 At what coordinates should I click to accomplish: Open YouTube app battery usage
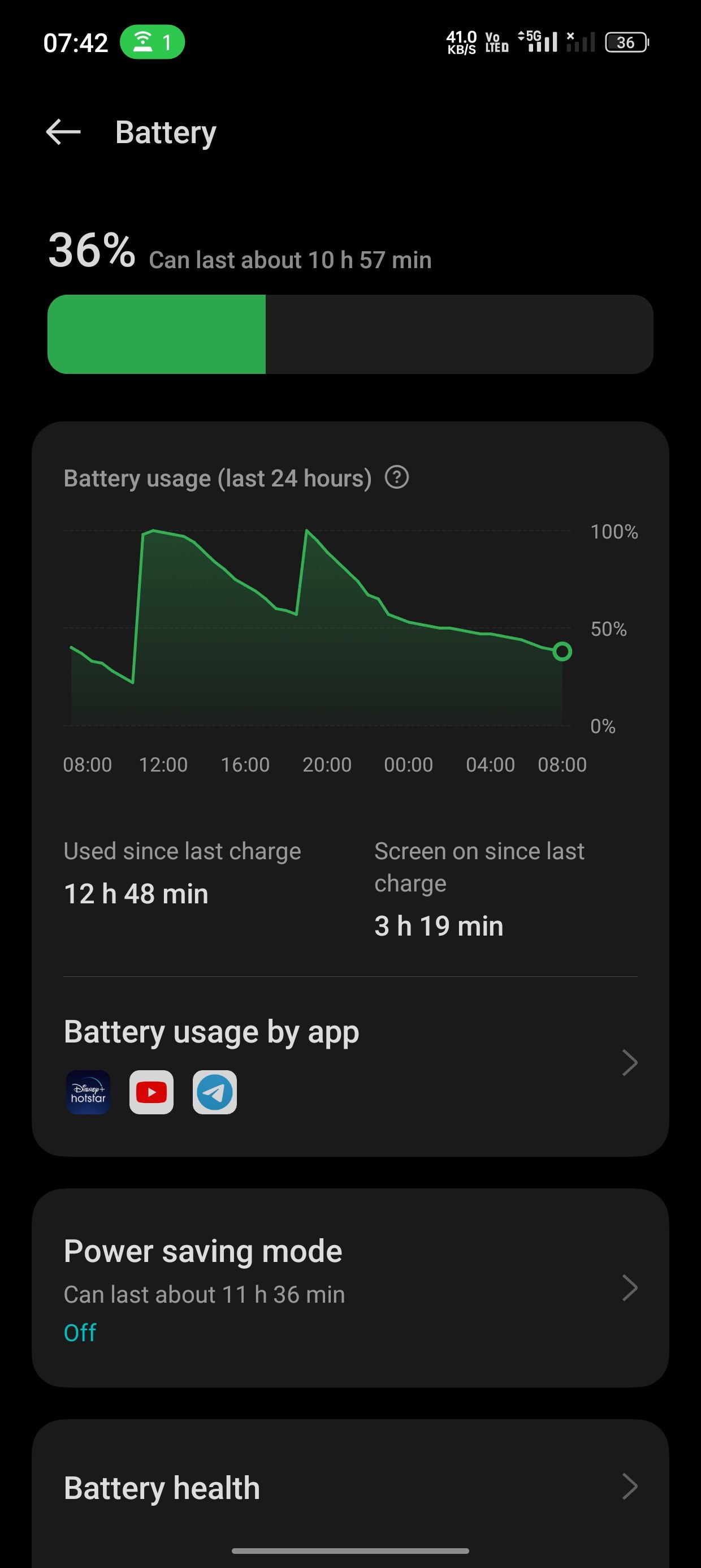coord(151,1092)
